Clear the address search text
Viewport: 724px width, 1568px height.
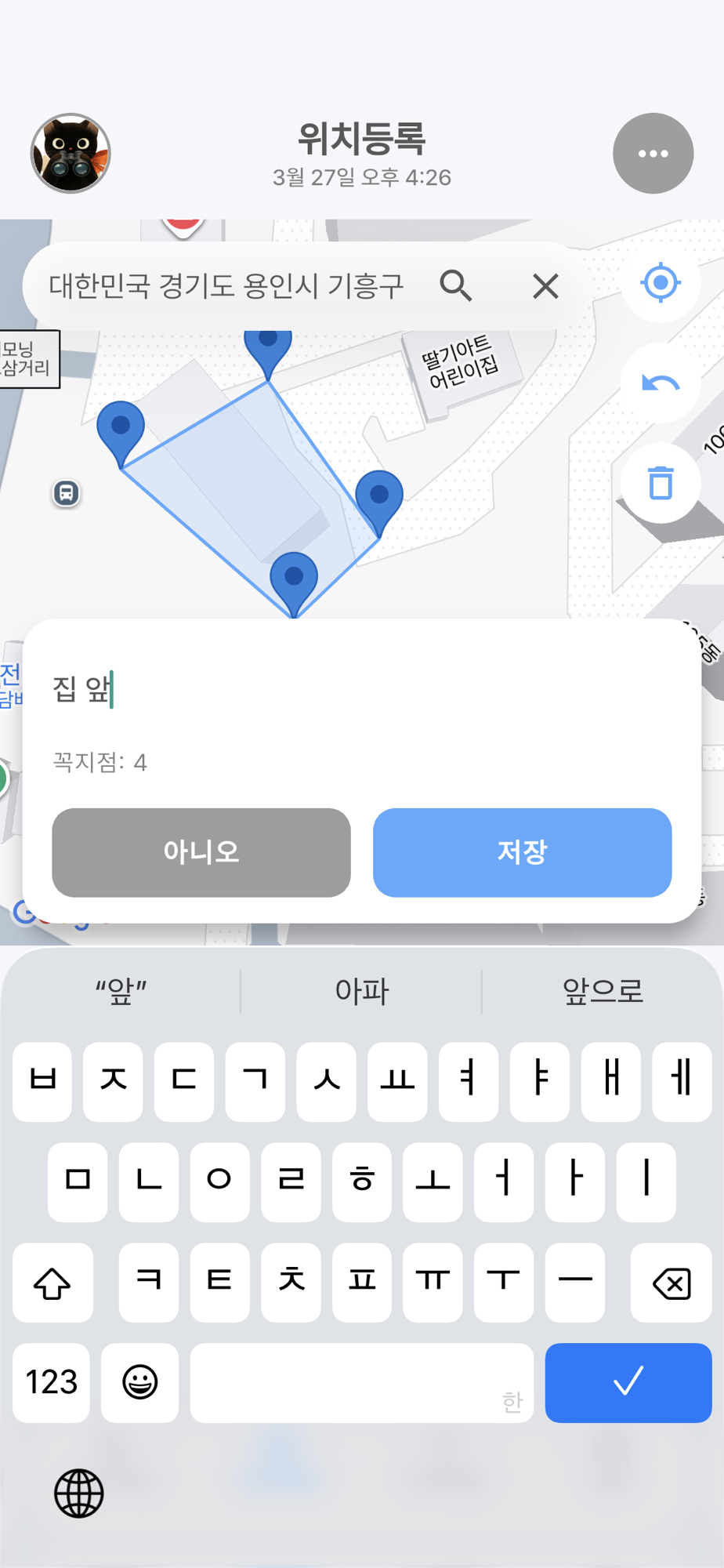point(545,286)
